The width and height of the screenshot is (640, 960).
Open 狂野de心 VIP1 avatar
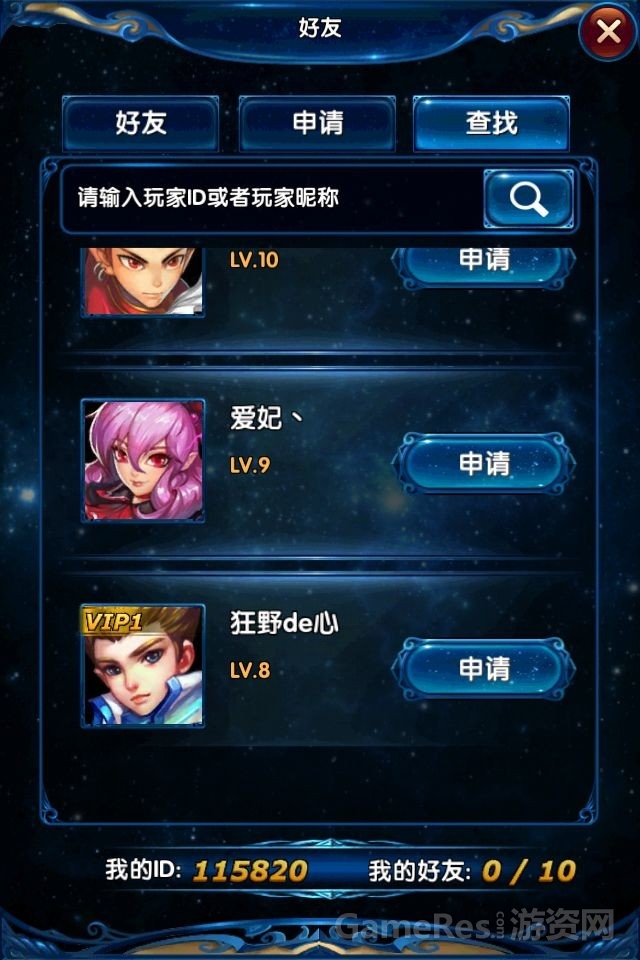[x=142, y=665]
